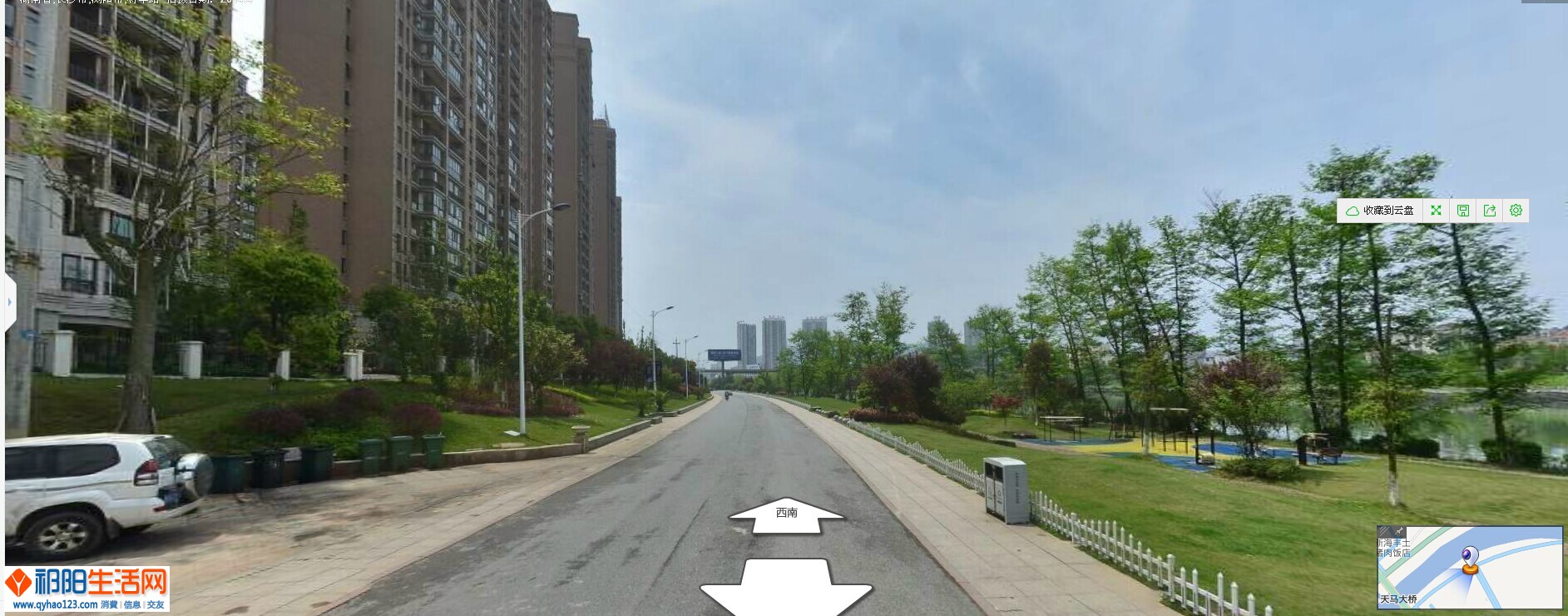Viewport: 1568px width, 616px height.
Task: Open settings with the gear icon
Action: 1516,211
